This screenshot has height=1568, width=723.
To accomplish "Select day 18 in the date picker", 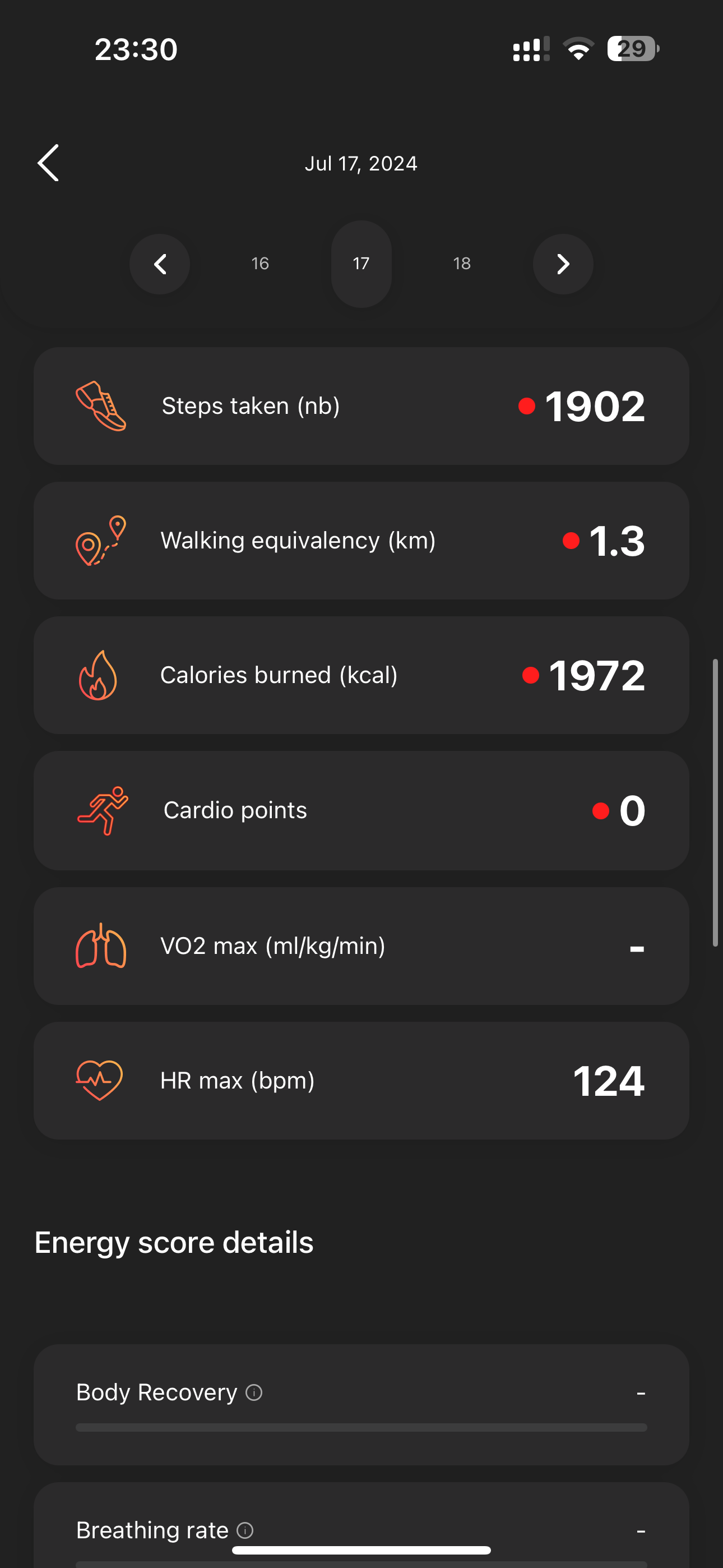I will point(462,264).
